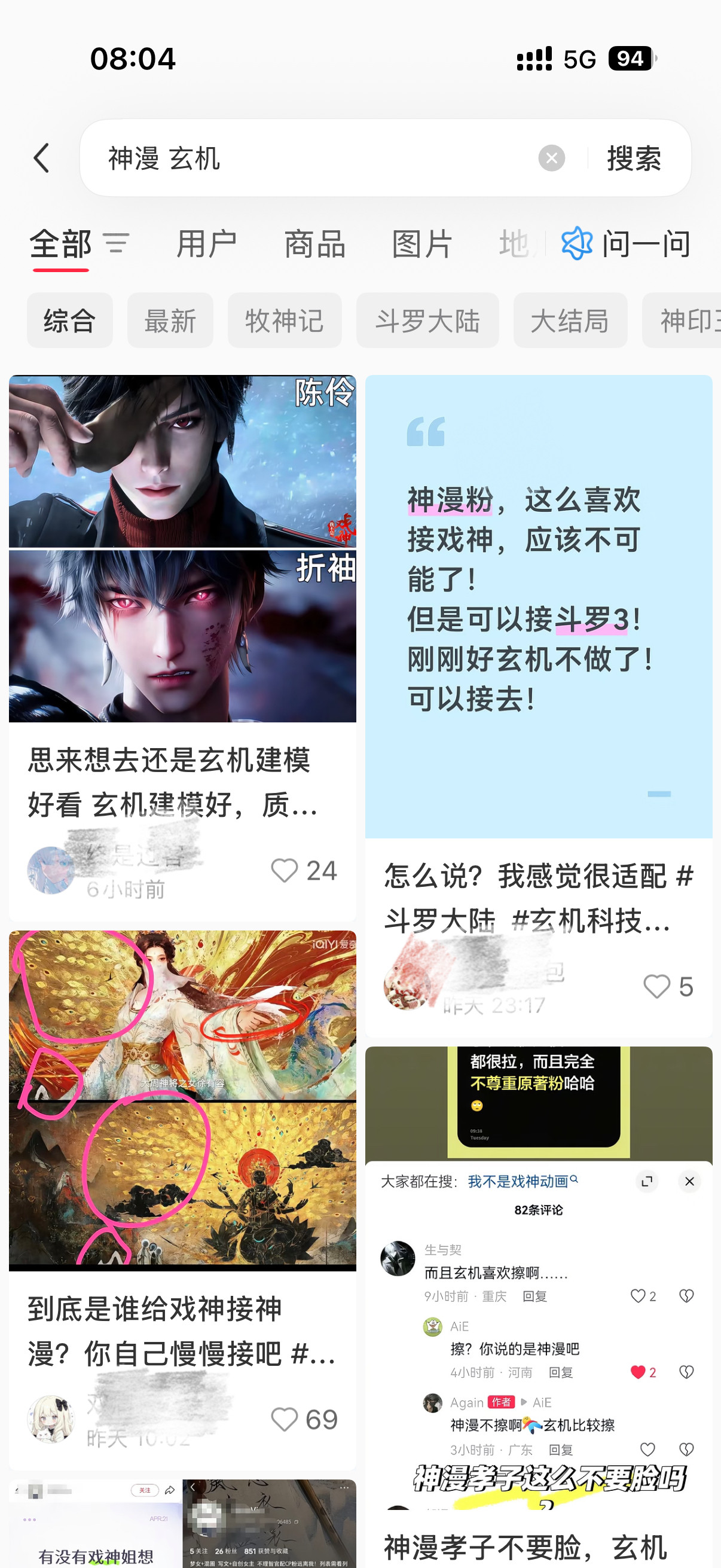
Task: Clear the search text with the X
Action: [x=551, y=158]
